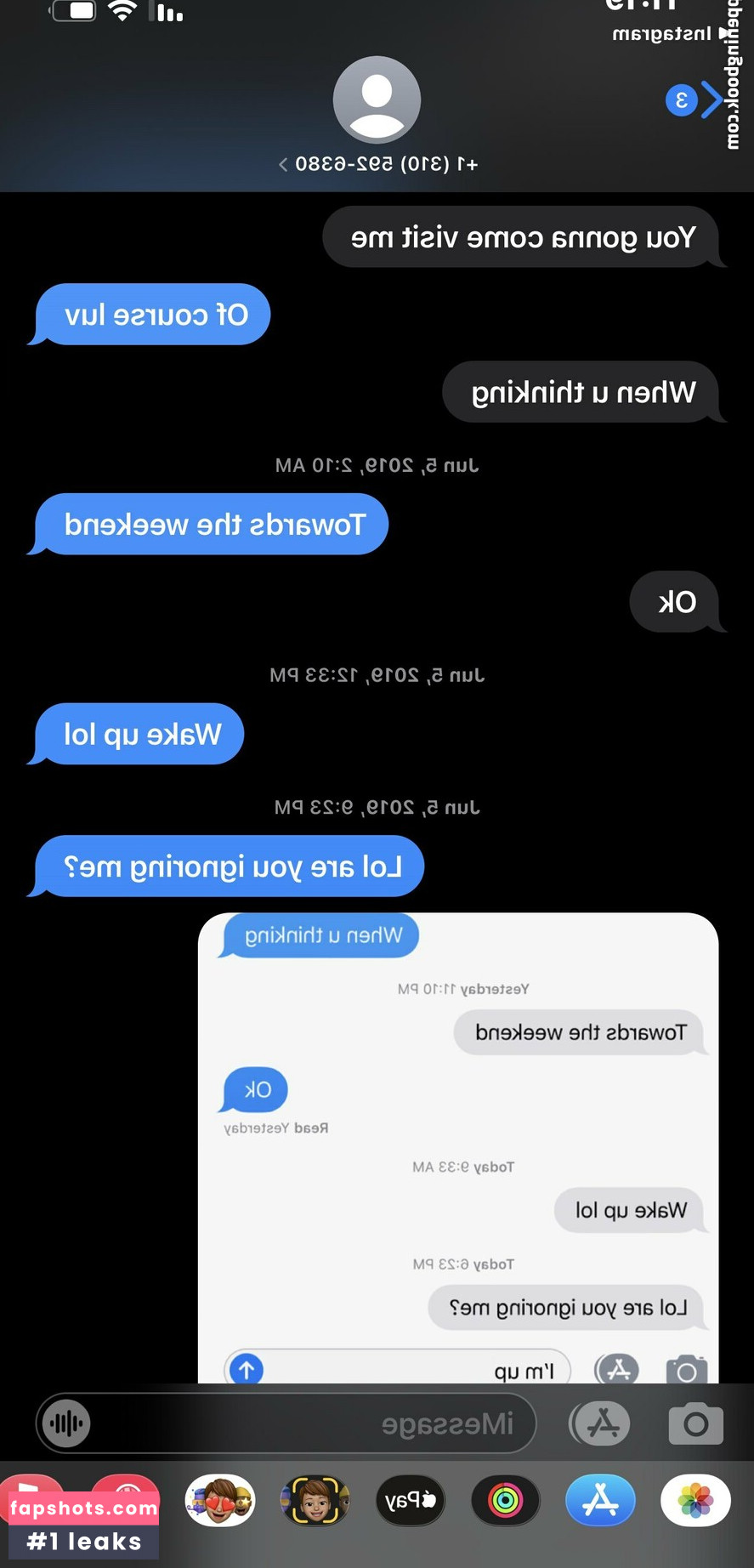Screen dimensions: 754x1568
Task: Open the Animoji app in the strip
Action: pos(315,1501)
